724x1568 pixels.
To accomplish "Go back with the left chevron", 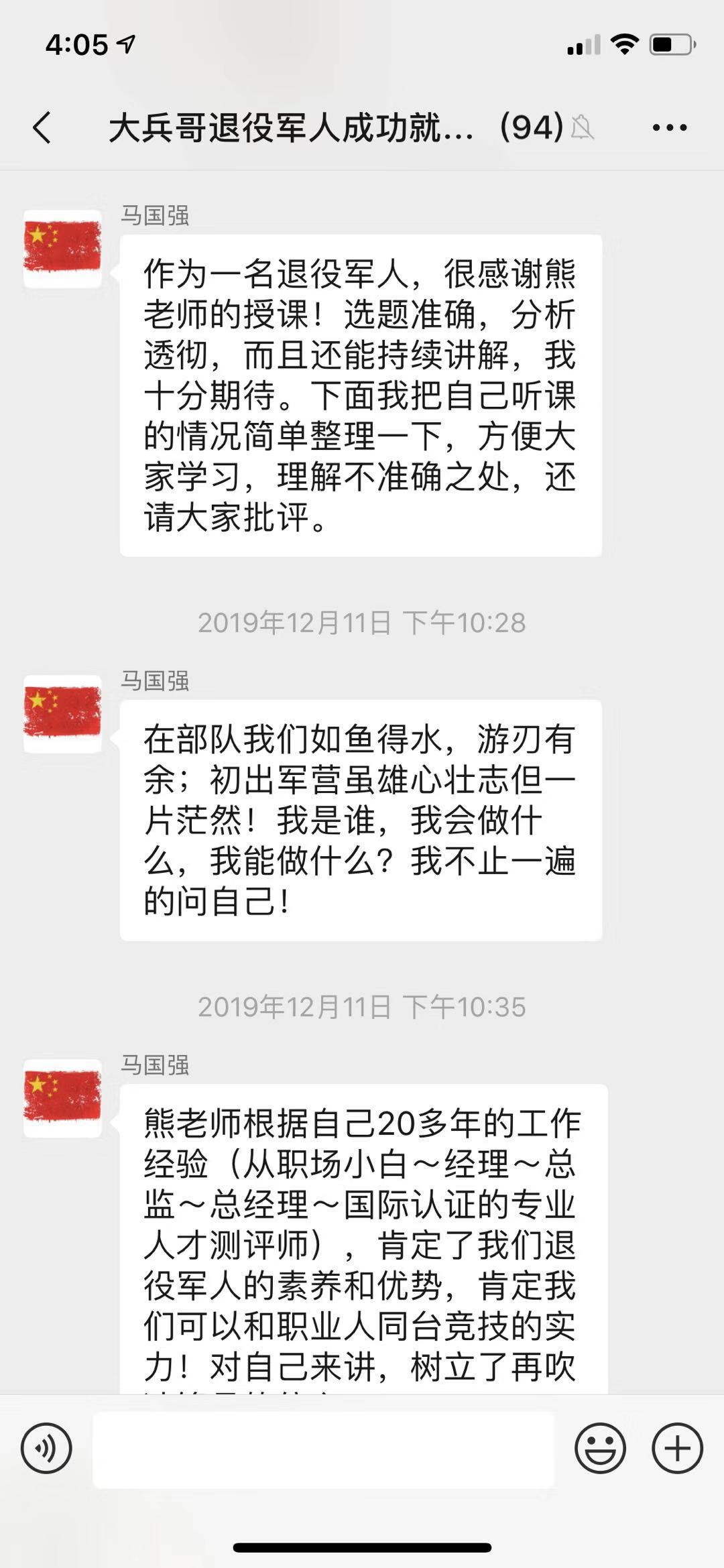I will [42, 127].
